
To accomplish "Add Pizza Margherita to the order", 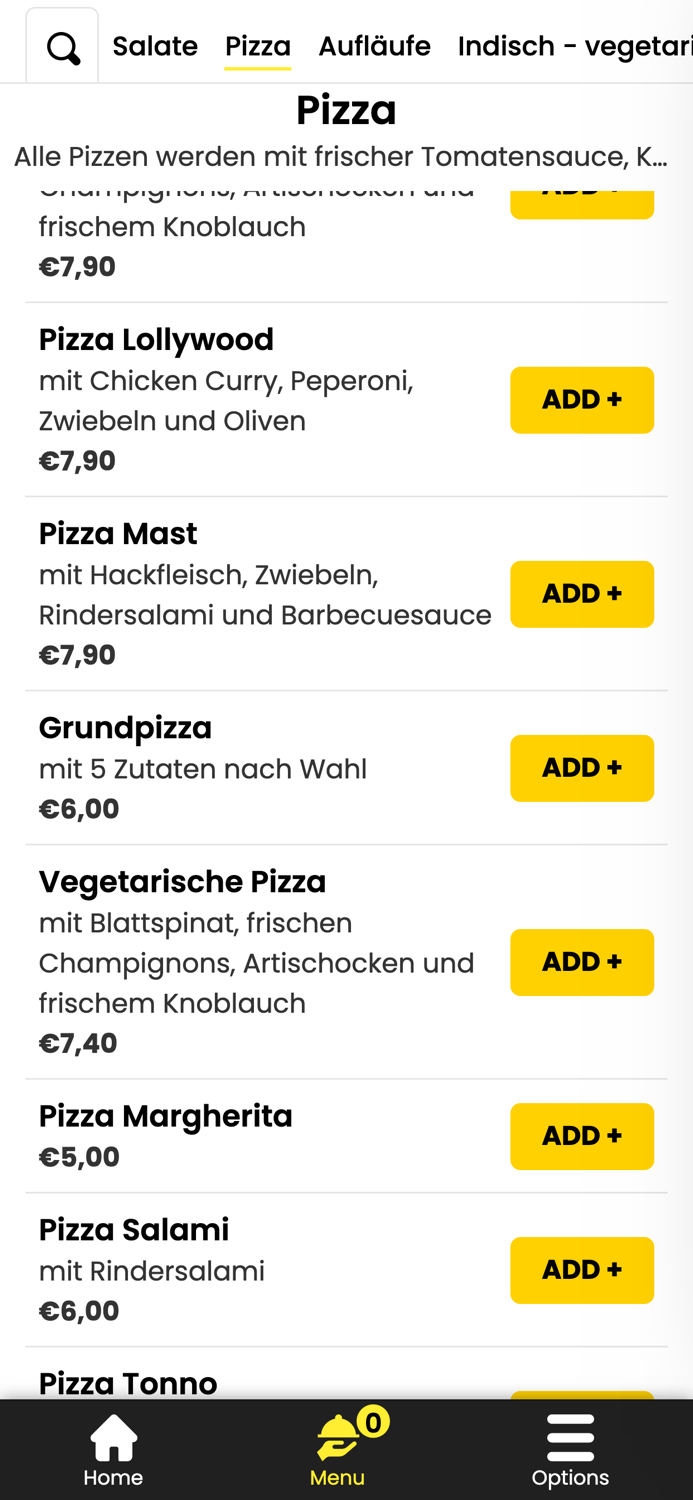I will [582, 1136].
